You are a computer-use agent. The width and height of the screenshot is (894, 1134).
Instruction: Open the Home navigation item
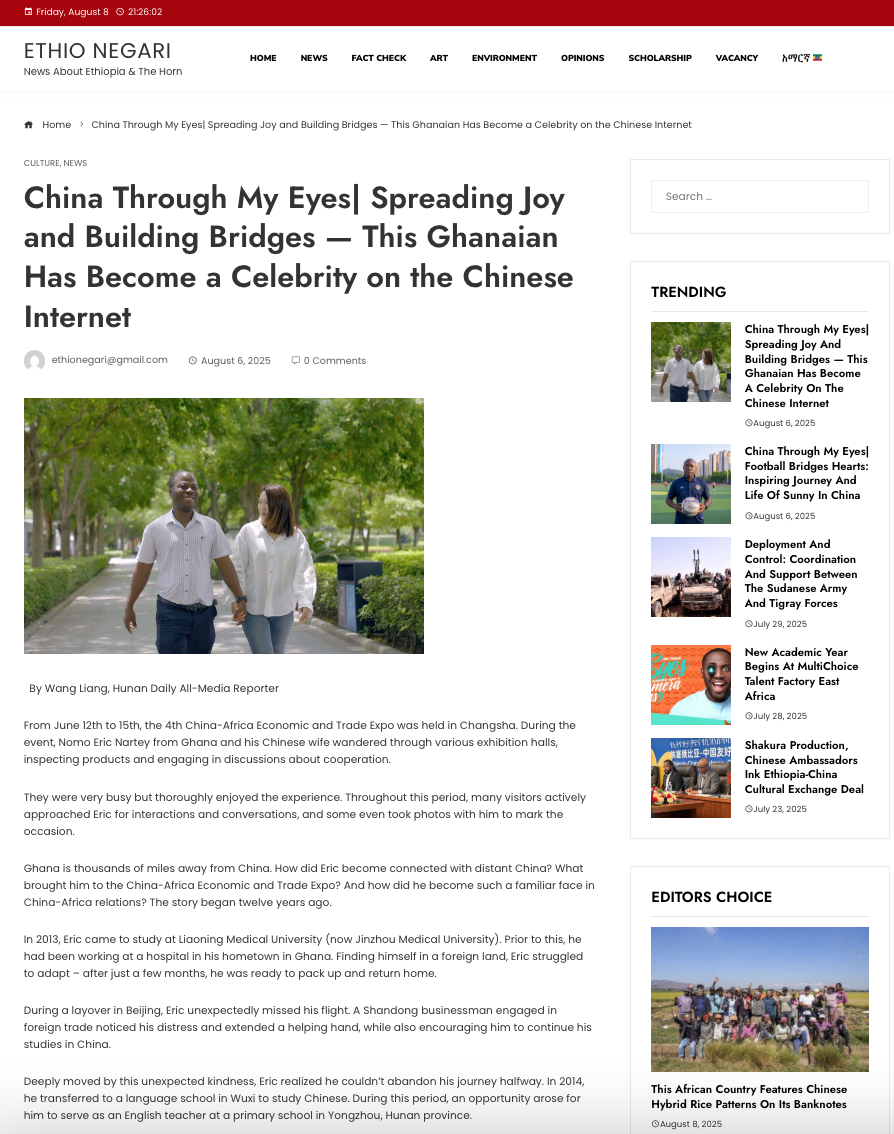[263, 58]
